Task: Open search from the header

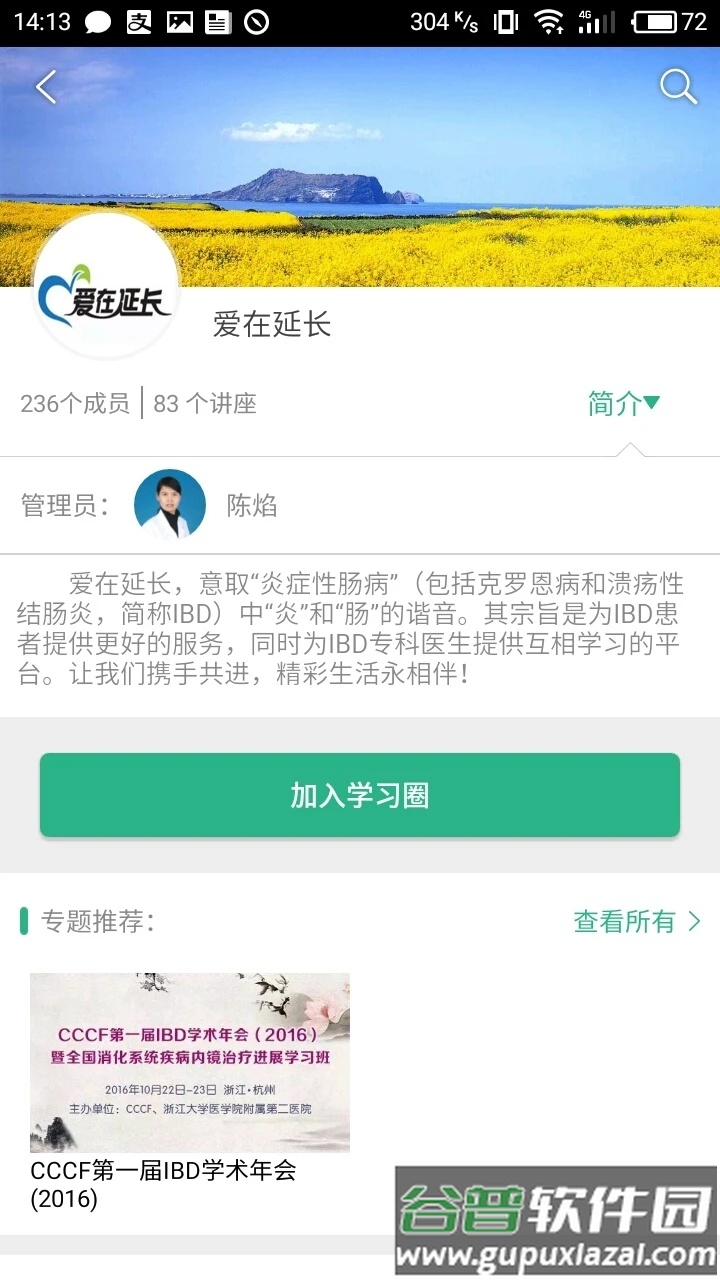Action: pyautogui.click(x=678, y=88)
